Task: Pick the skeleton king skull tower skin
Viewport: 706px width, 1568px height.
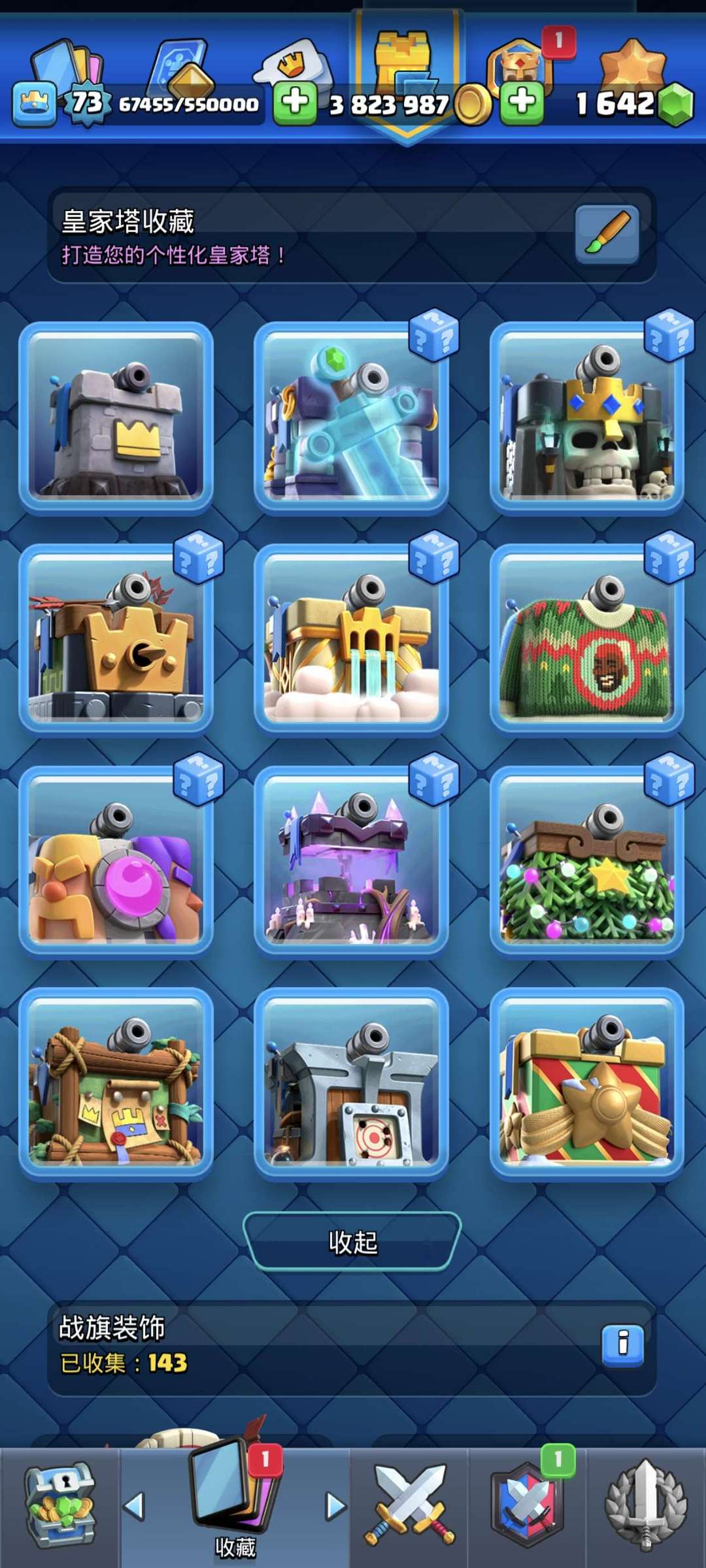Action: click(x=586, y=418)
